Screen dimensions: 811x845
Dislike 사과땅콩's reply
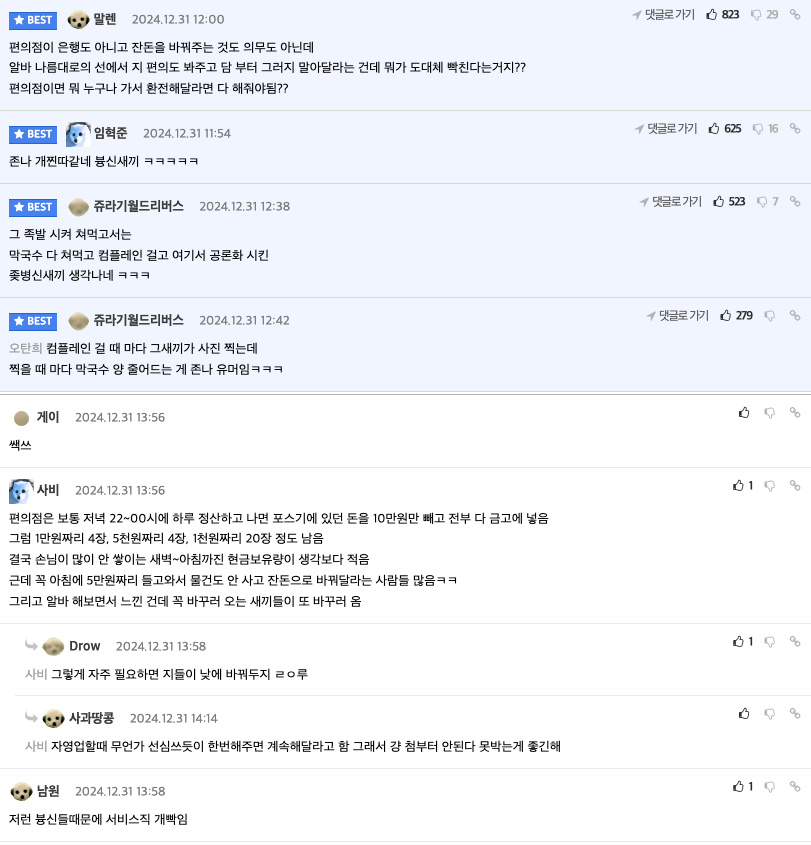[x=769, y=714]
